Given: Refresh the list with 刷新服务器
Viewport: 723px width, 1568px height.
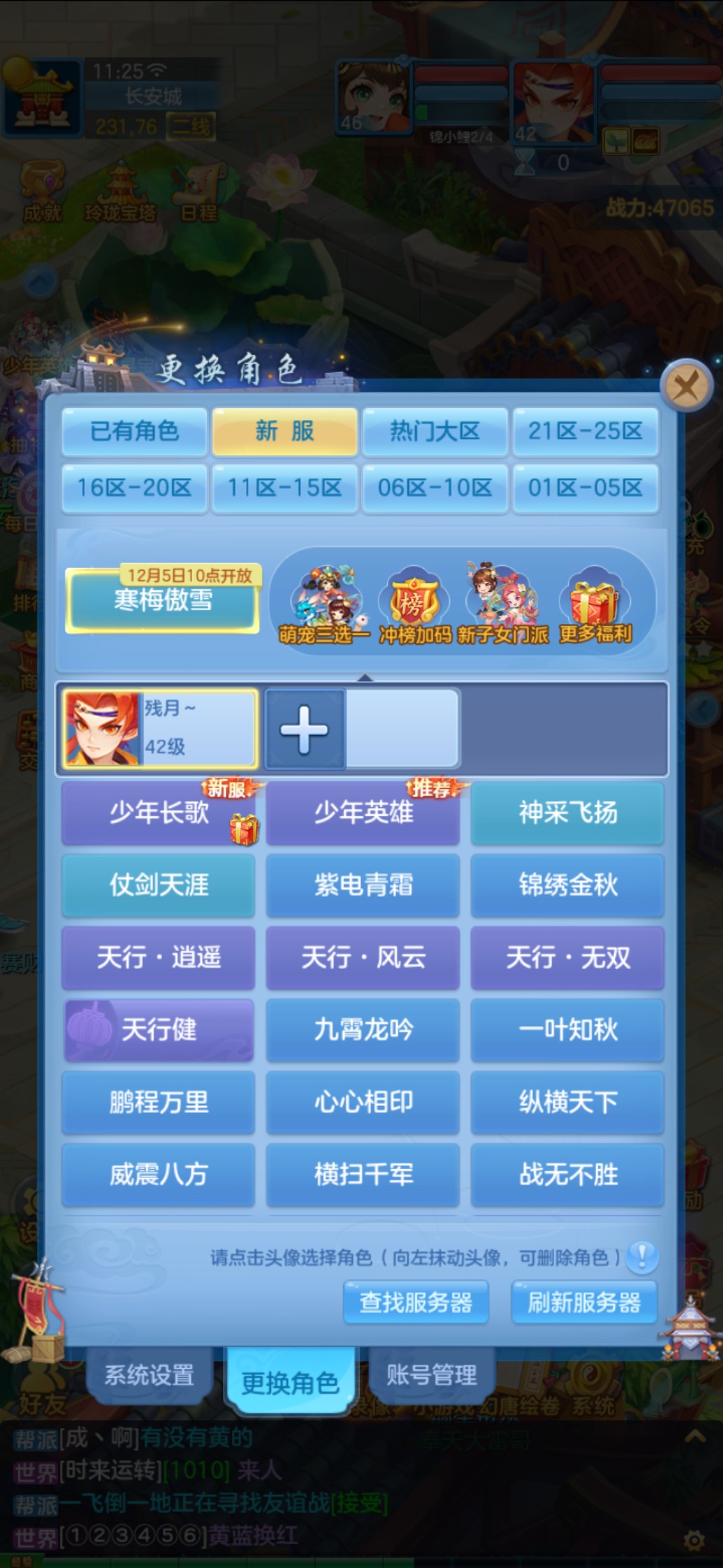Looking at the screenshot, I should 583,1303.
